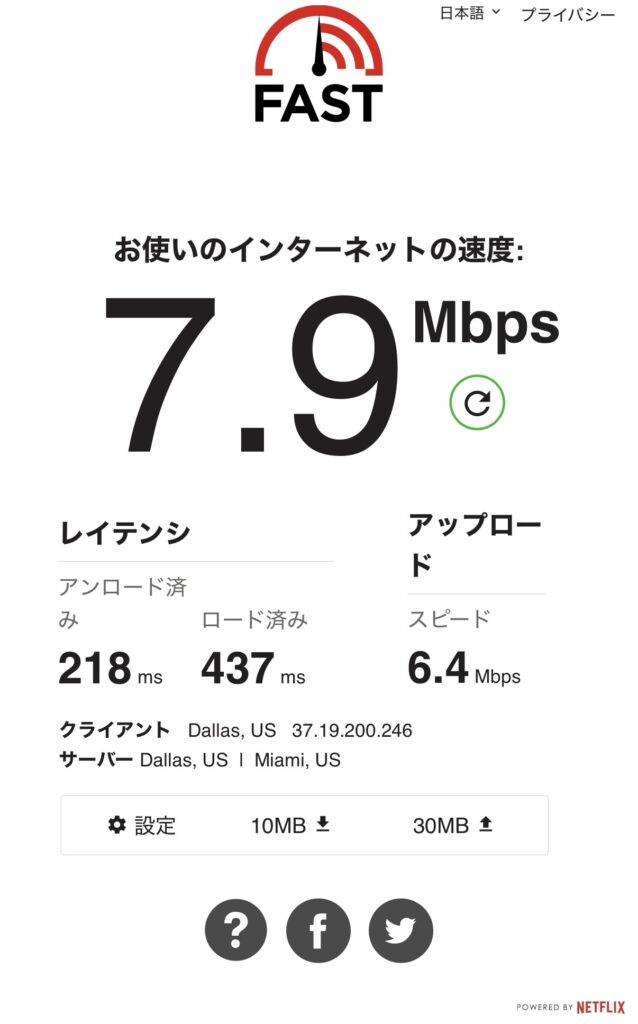Open the Powered by Netflix link
This screenshot has width=638, height=1024.
click(x=570, y=1006)
